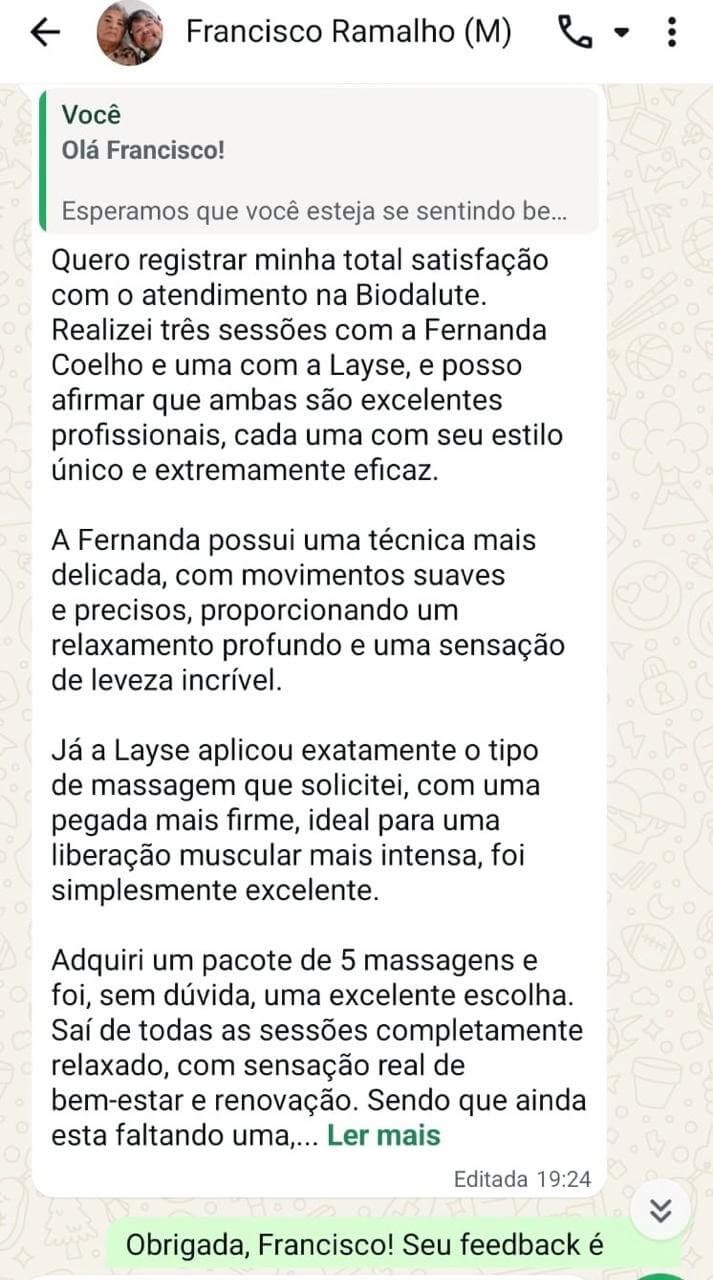713x1280 pixels.
Task: Go back to the chat list
Action: [x=45, y=33]
